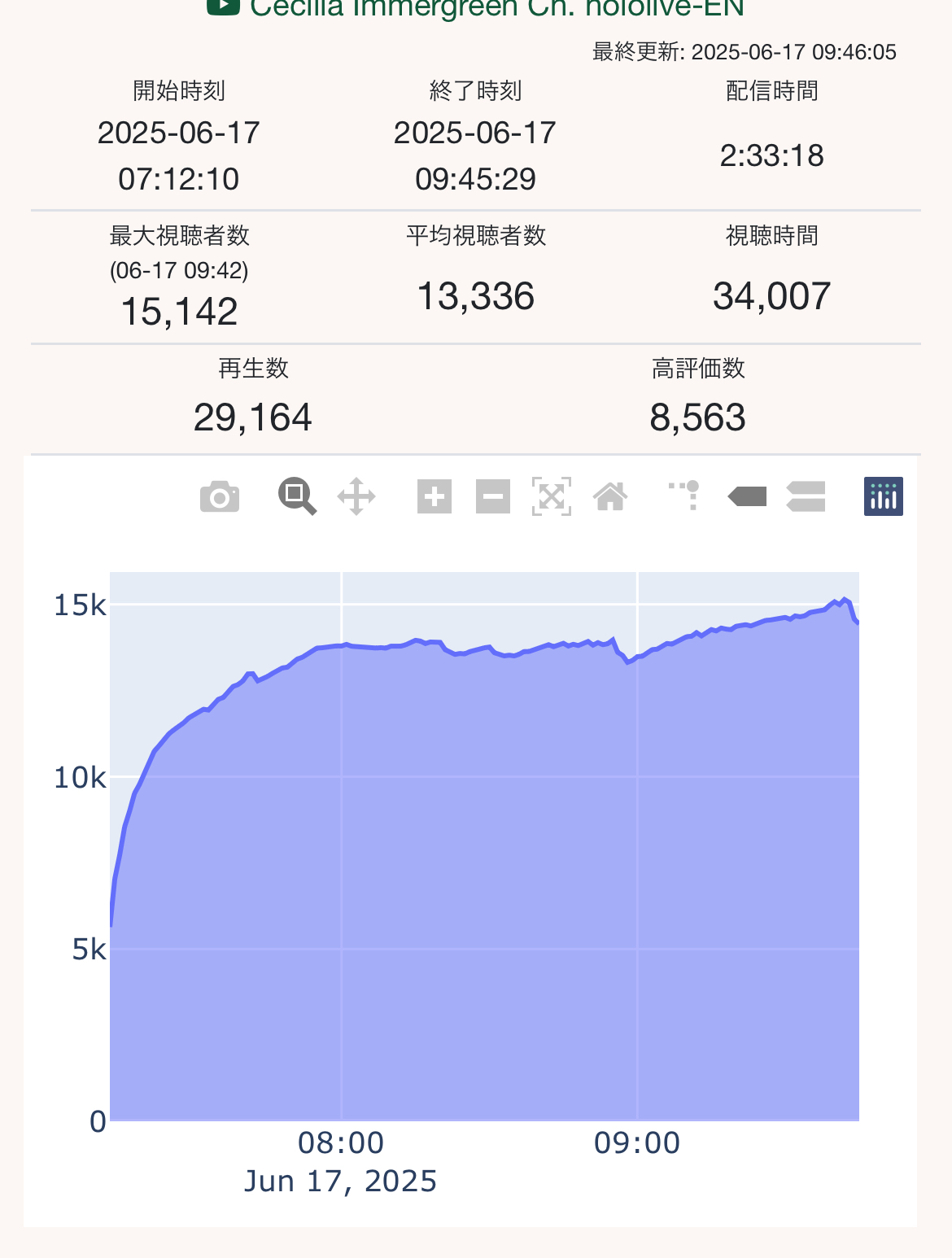Open the Cecilia Immergreen Ch. hololive-EN link
The height and width of the screenshot is (1258, 952).
496,8
